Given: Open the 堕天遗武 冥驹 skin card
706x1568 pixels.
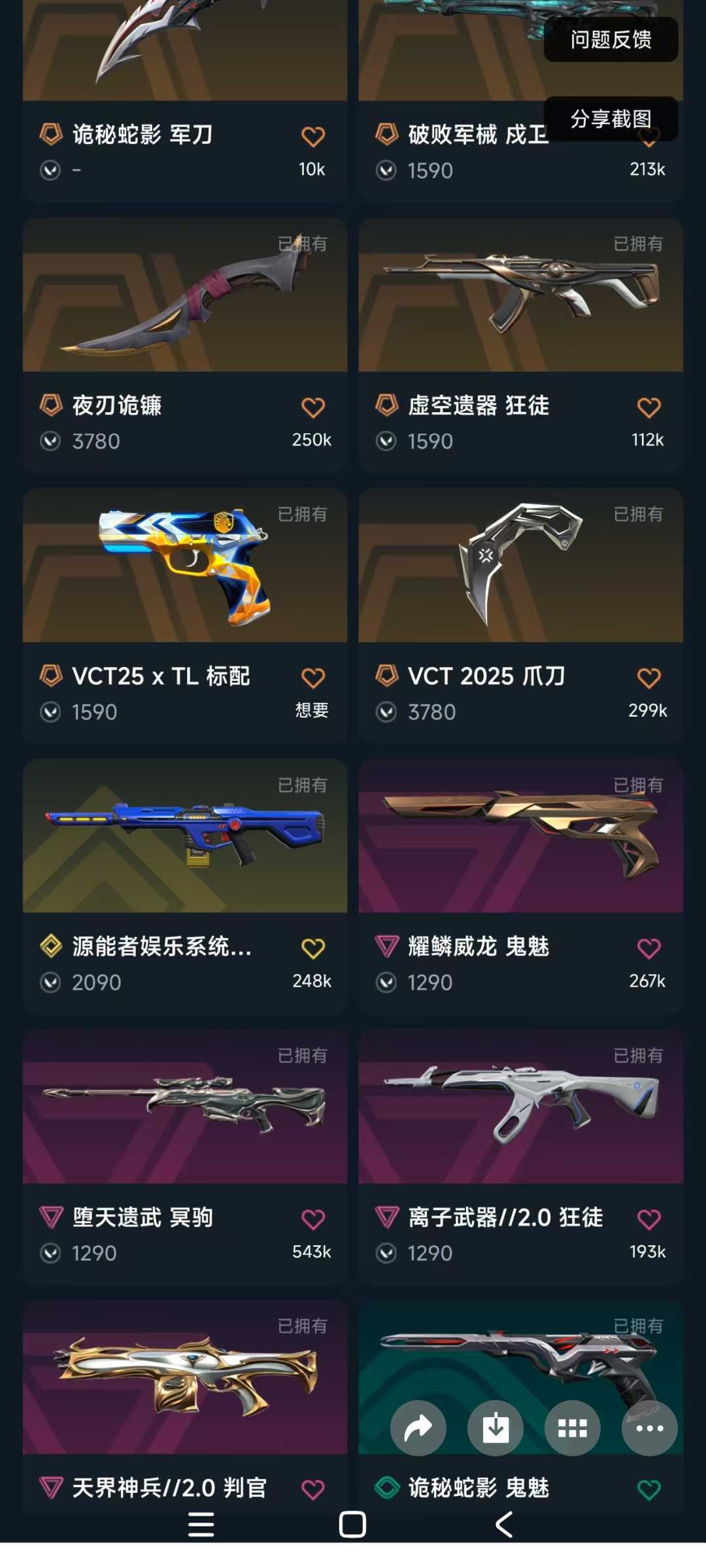Looking at the screenshot, I should (185, 1156).
